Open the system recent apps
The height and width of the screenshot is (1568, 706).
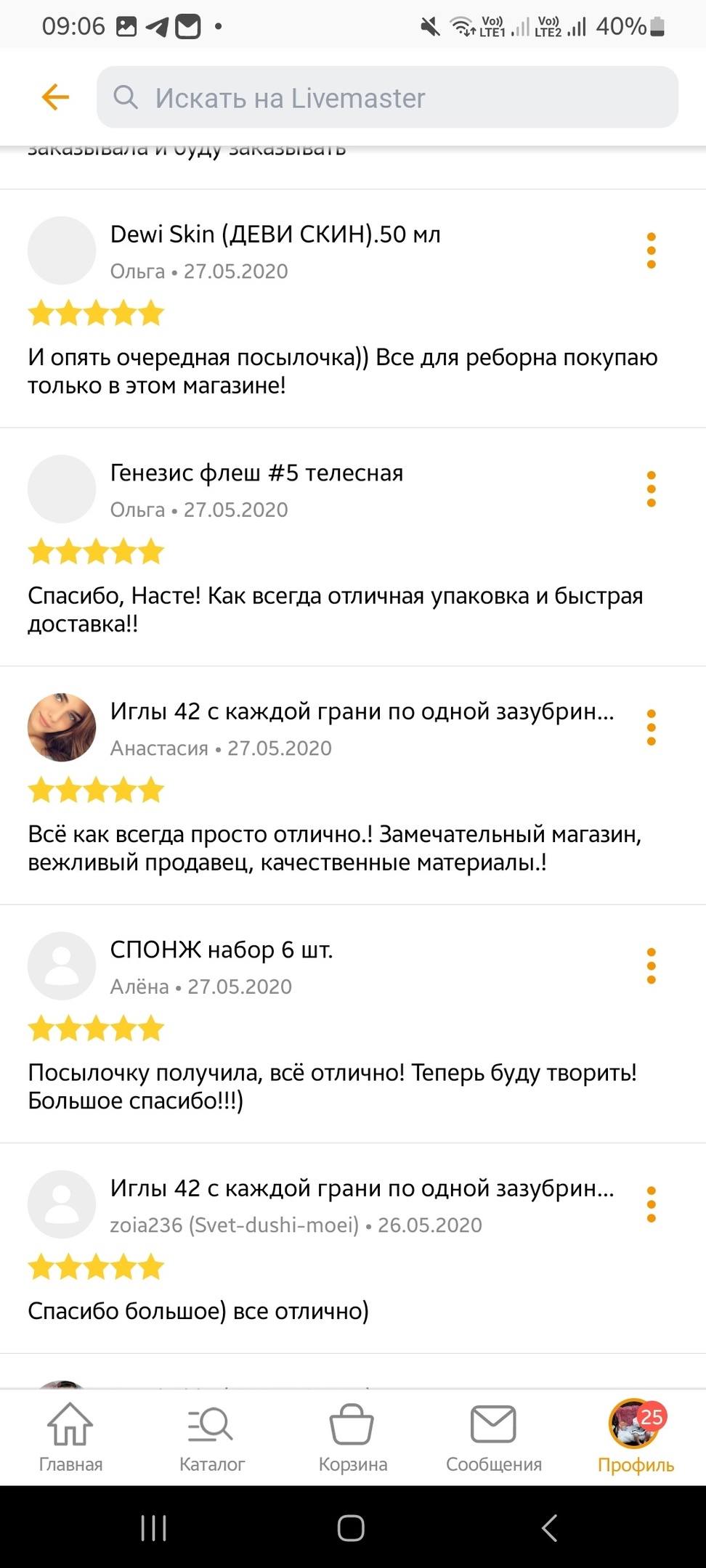pos(153,1527)
